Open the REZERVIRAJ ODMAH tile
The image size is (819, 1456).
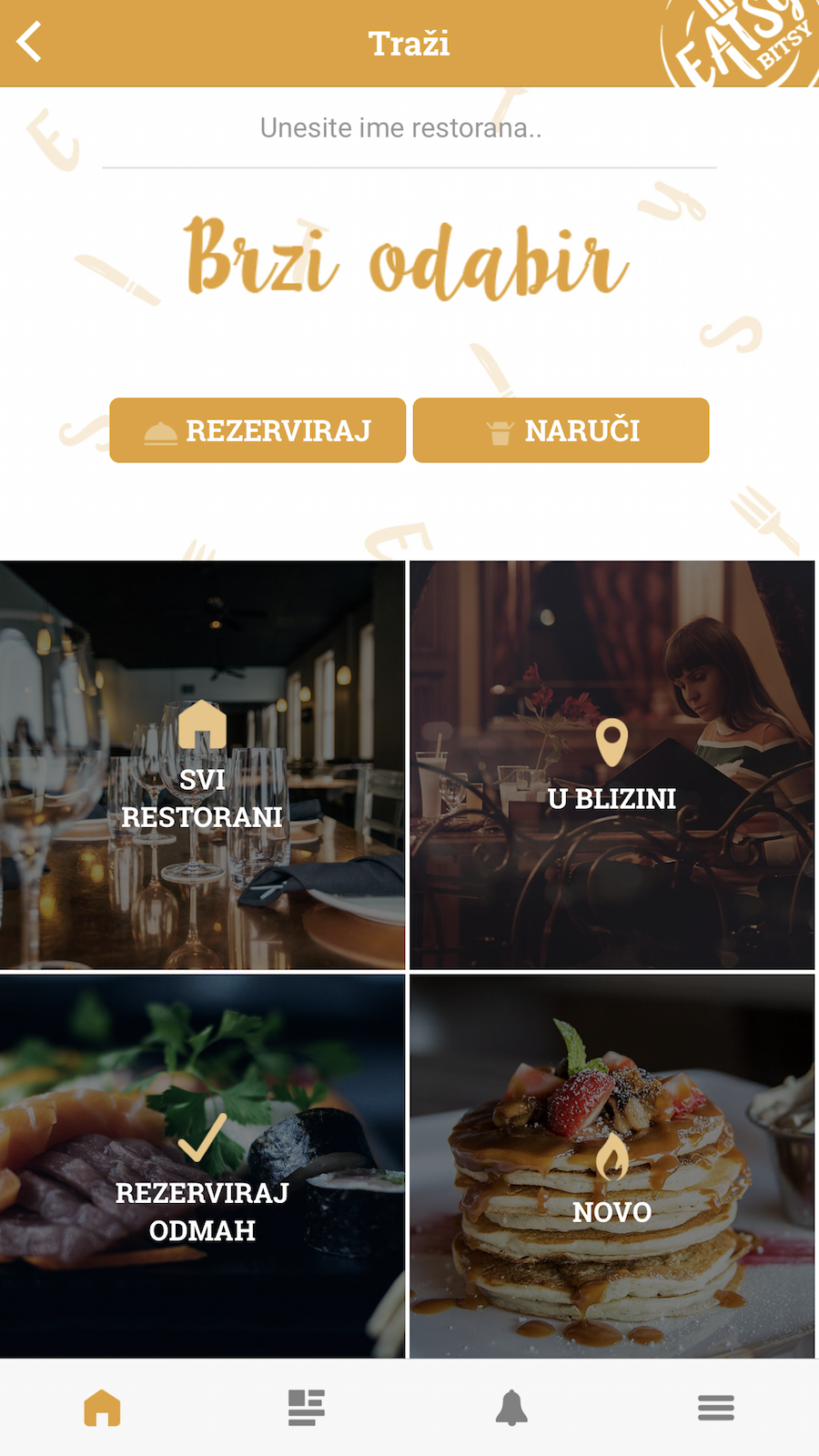point(202,1167)
